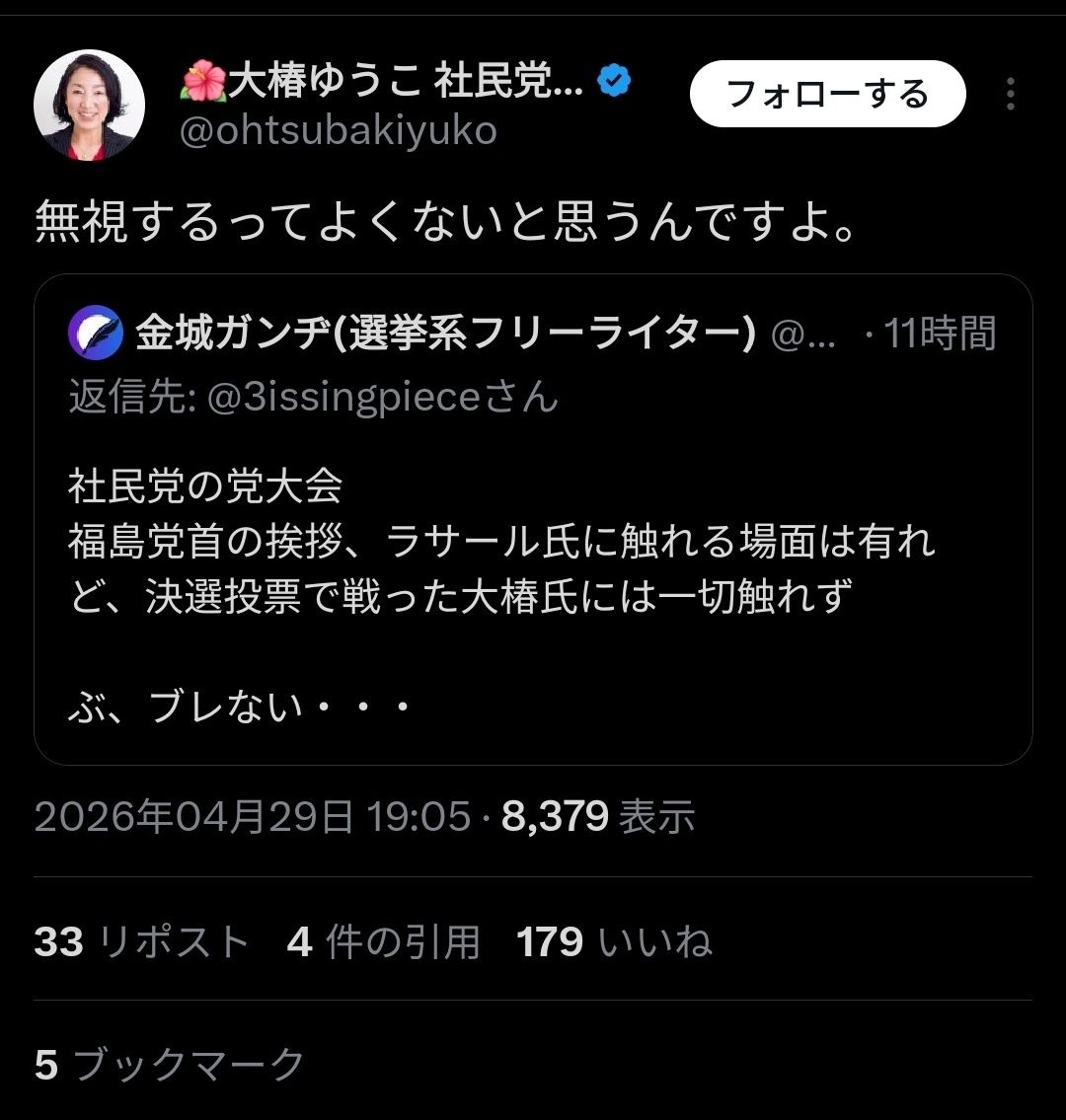The height and width of the screenshot is (1120, 1066).
Task: View the 4 件の引用 quotes
Action: tap(383, 941)
